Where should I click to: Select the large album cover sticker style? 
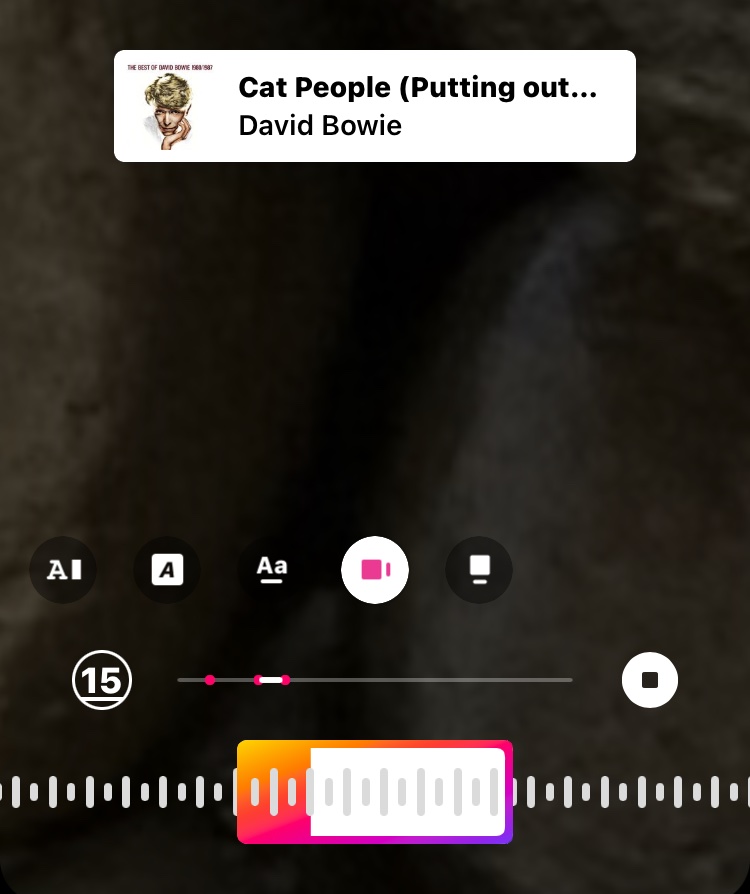click(x=479, y=570)
